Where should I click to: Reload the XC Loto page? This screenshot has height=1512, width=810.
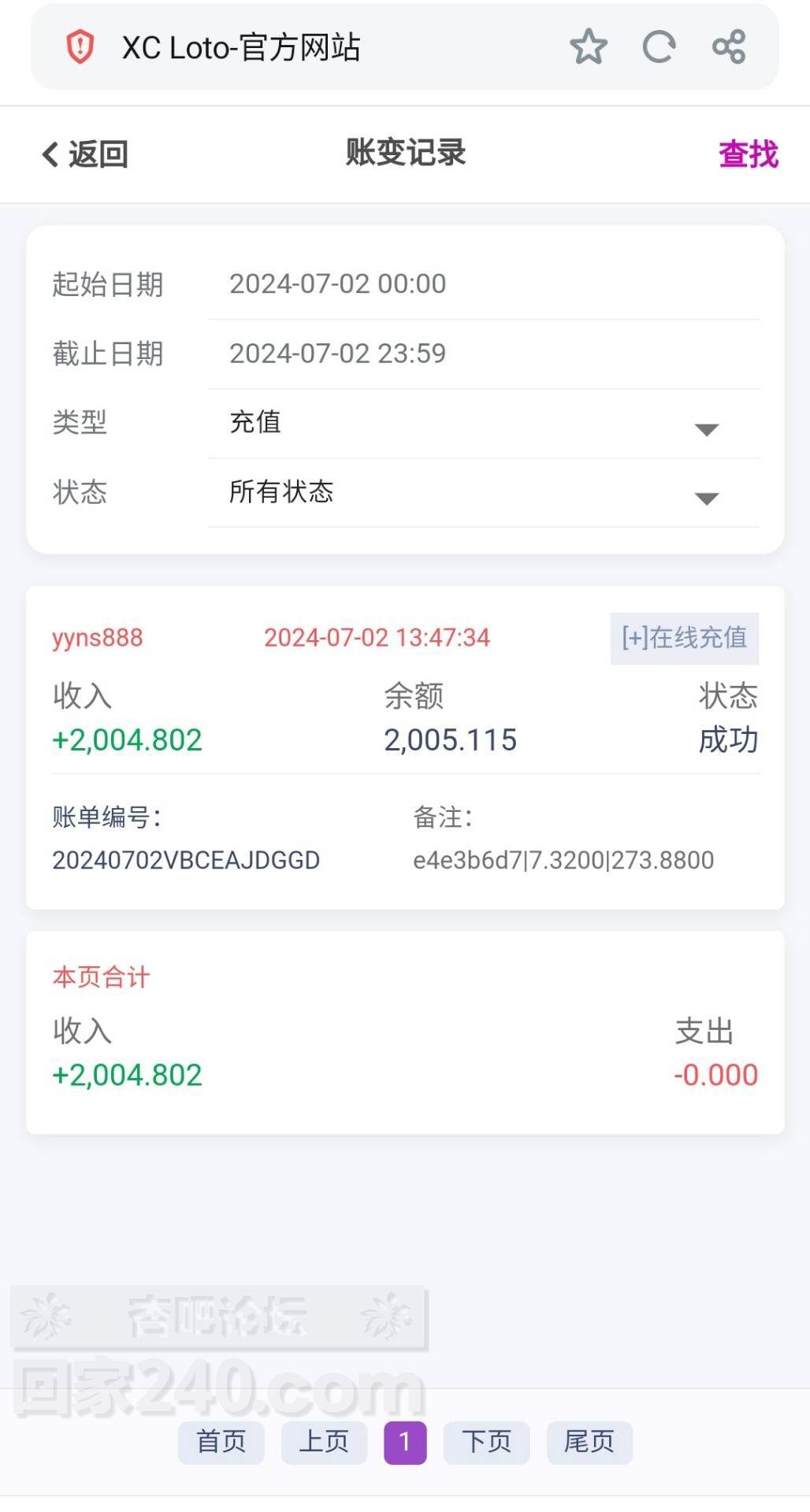[659, 47]
